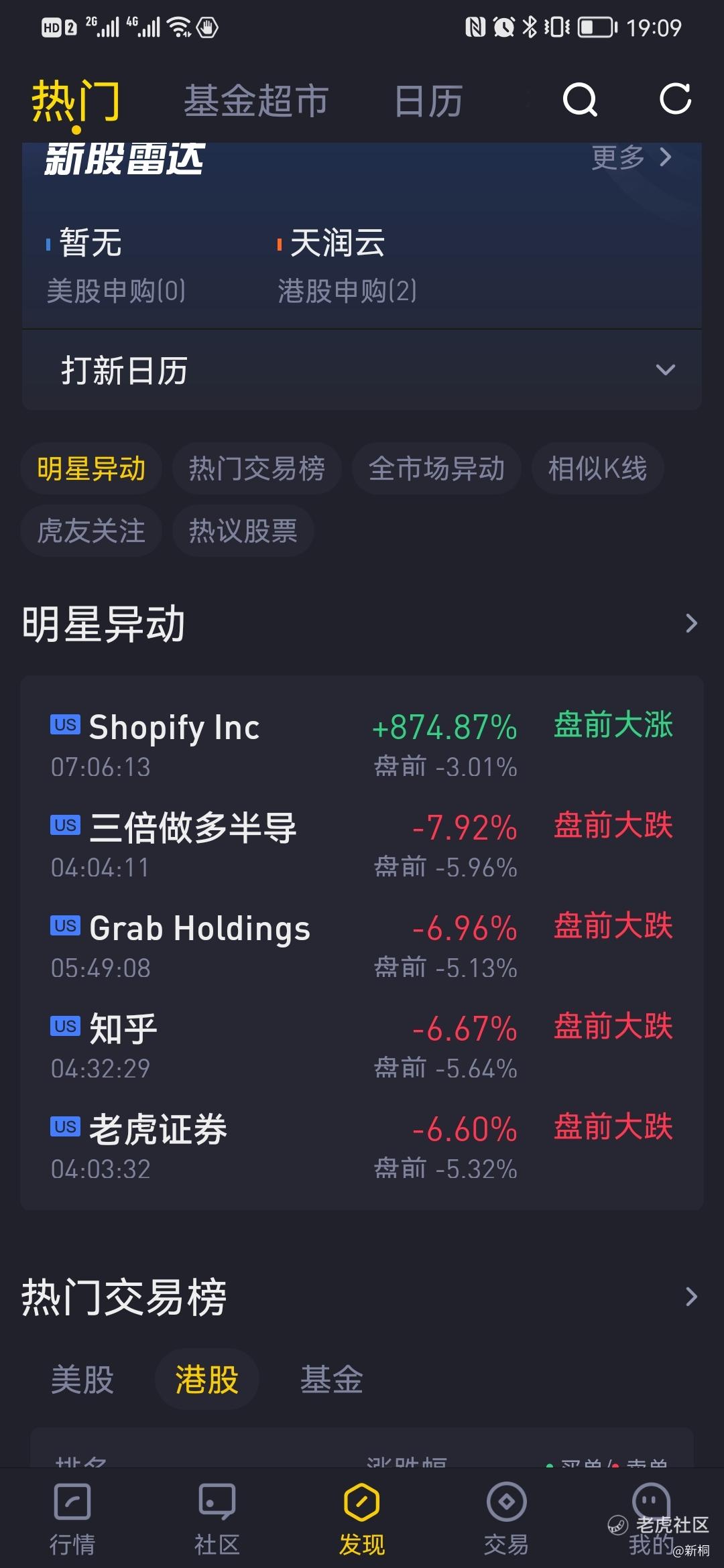Switch 热门交易榜 to the 基金 tab
This screenshot has height=1568, width=724.
point(331,1380)
